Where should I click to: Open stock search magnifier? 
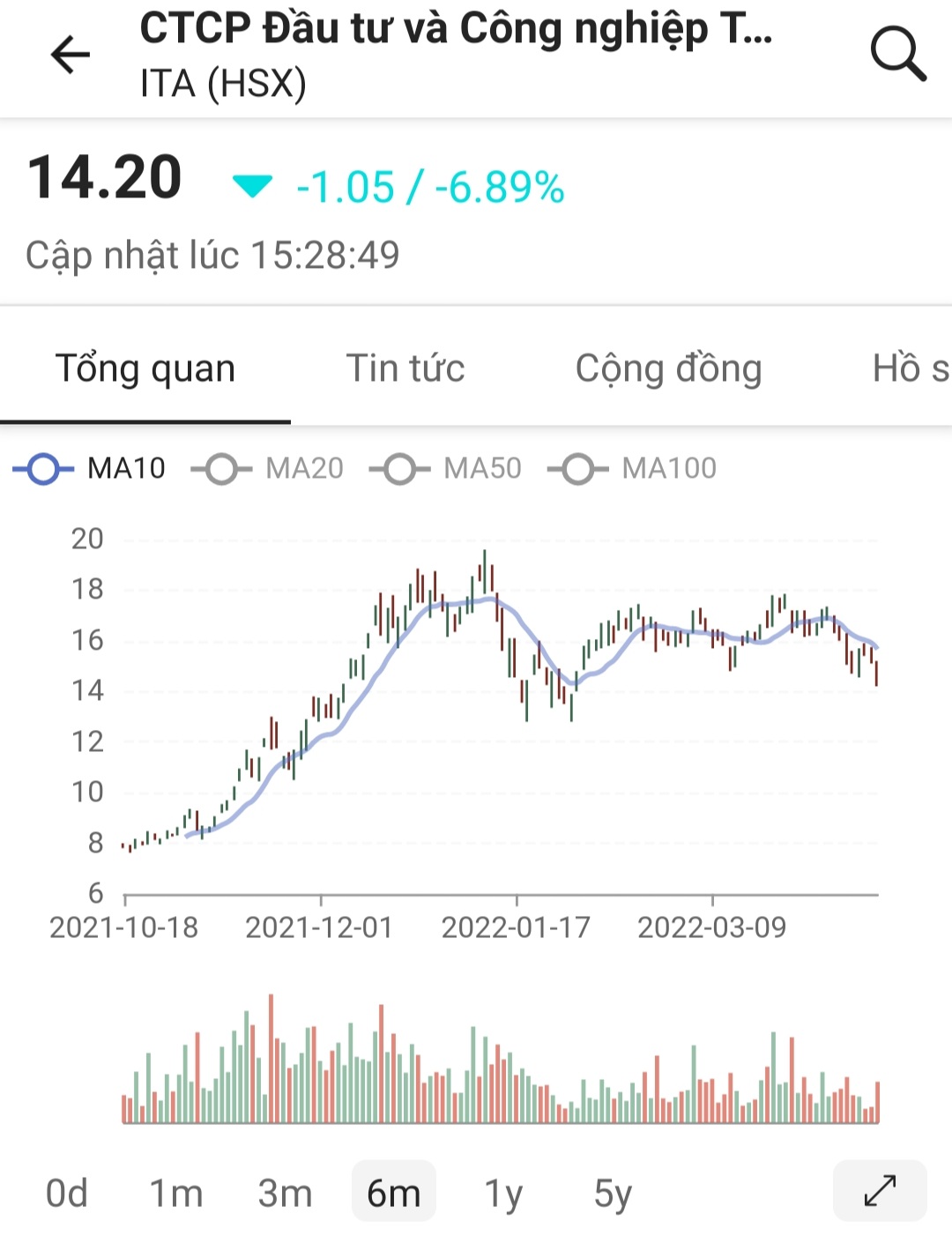coord(897,55)
